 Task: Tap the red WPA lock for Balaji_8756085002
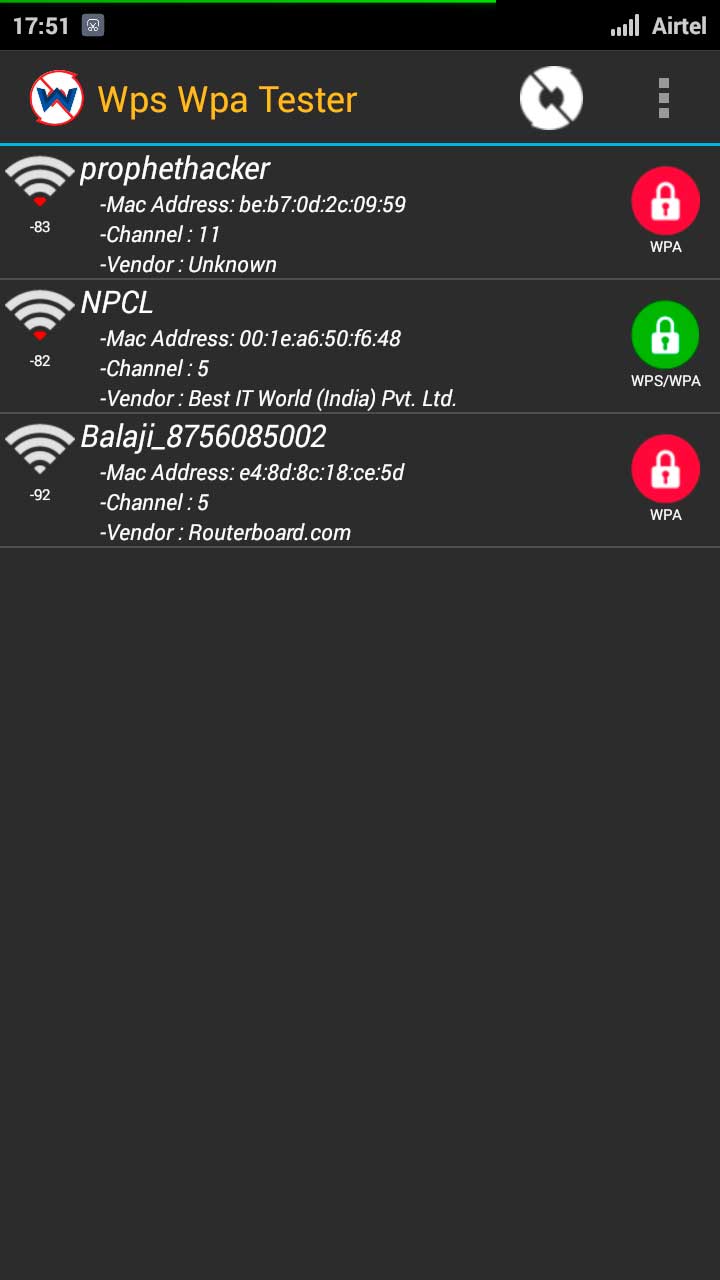coord(665,469)
